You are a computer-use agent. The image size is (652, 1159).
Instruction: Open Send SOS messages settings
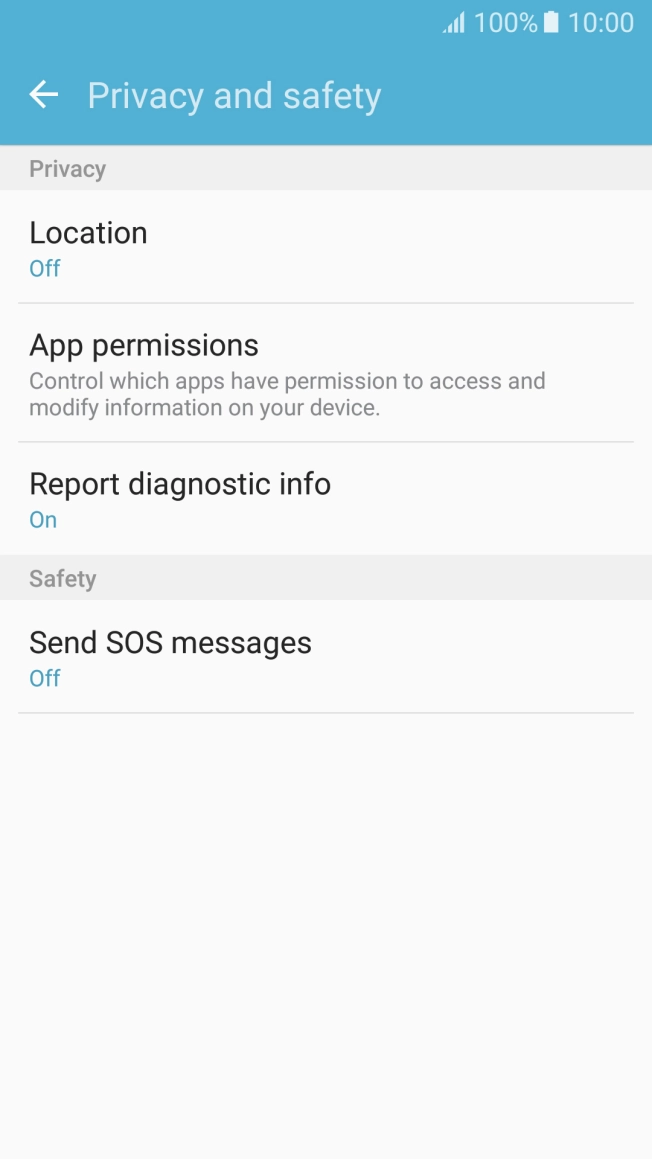pyautogui.click(x=326, y=657)
